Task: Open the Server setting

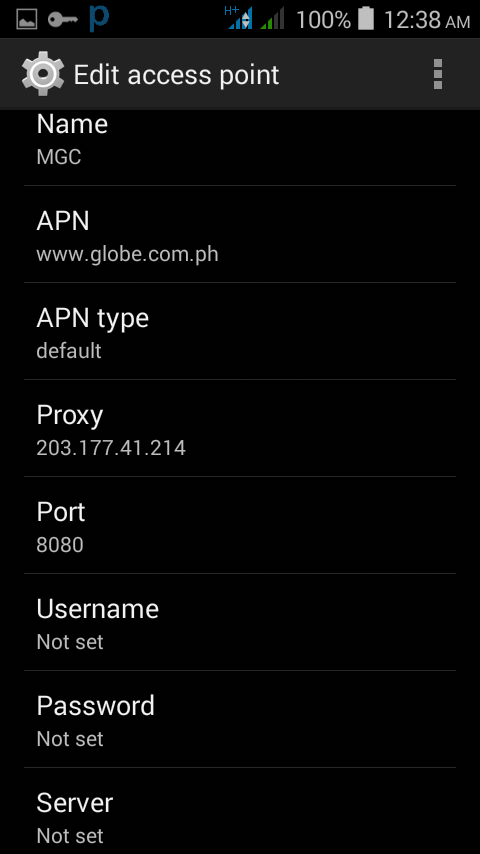Action: click(x=240, y=811)
